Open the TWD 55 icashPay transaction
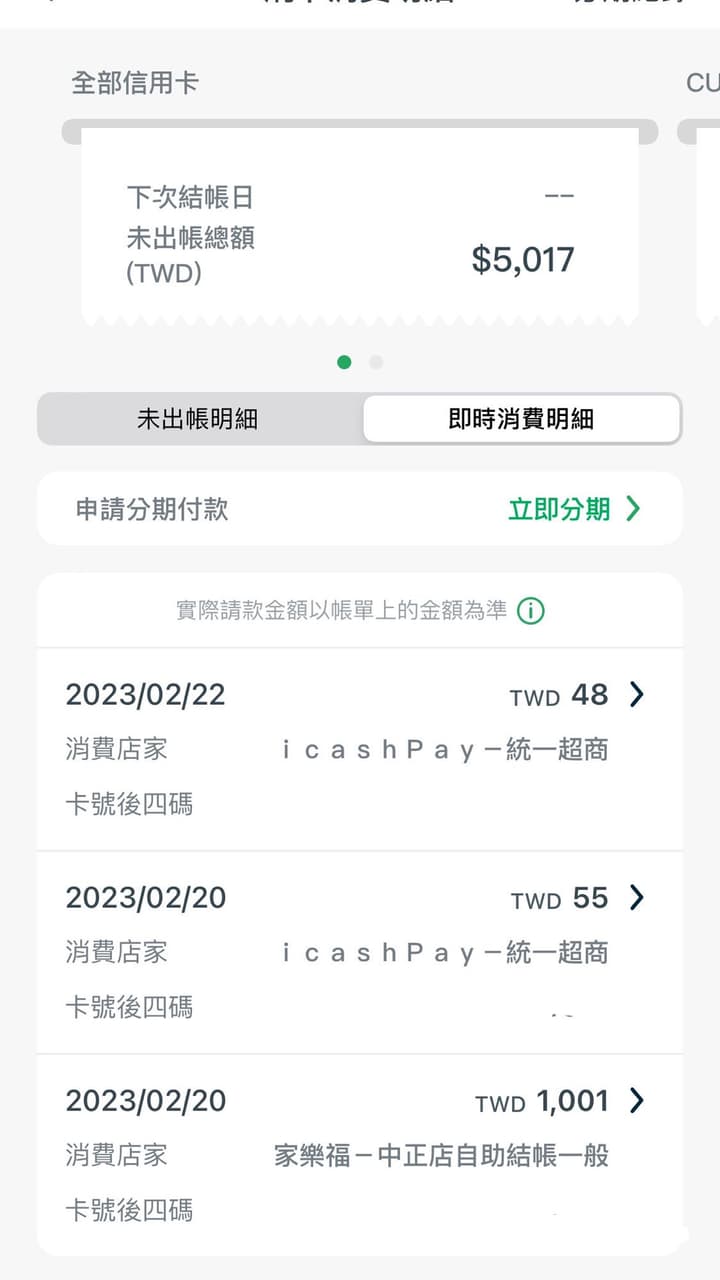Screen dimensions: 720x1280 coord(360,952)
